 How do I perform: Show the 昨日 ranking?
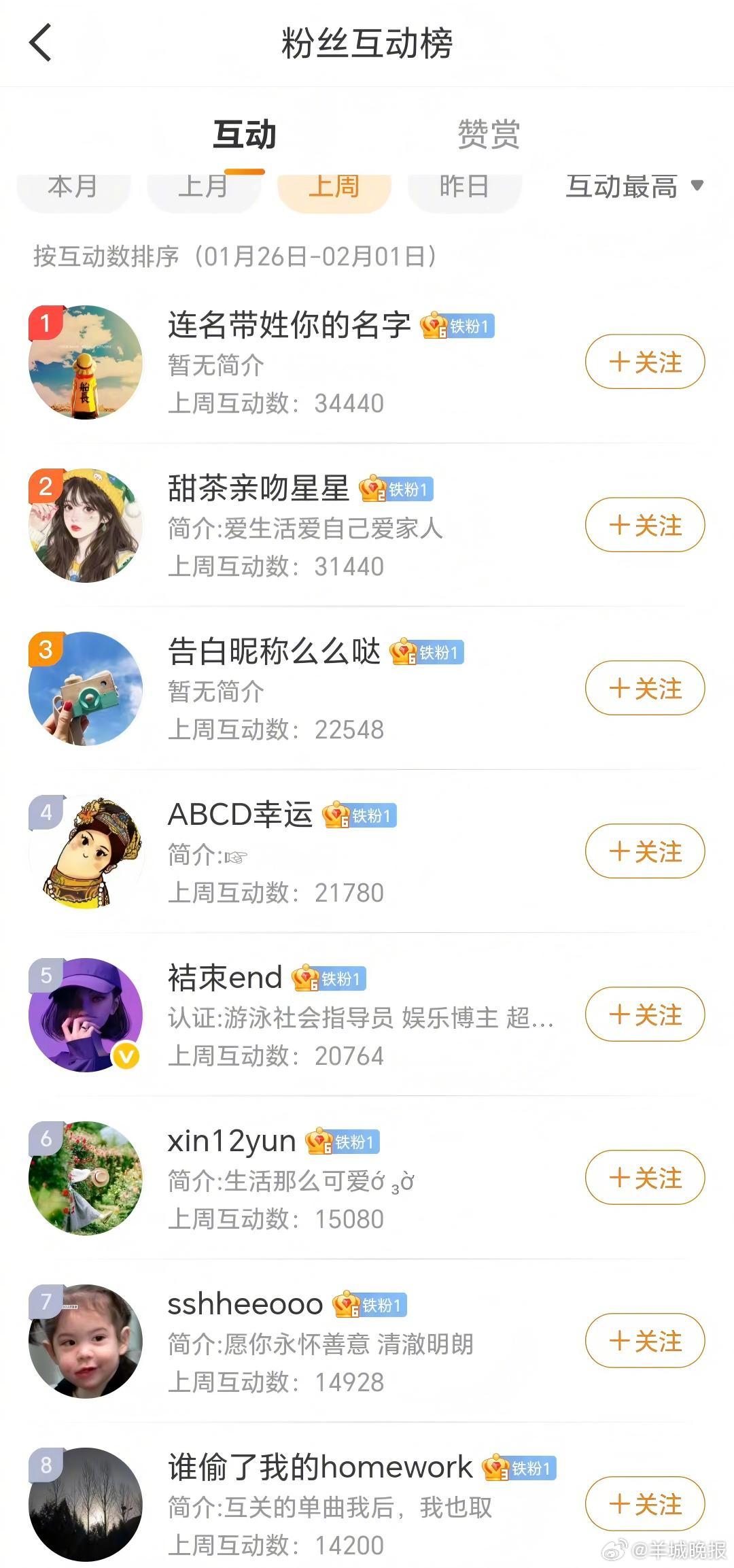coord(464,187)
